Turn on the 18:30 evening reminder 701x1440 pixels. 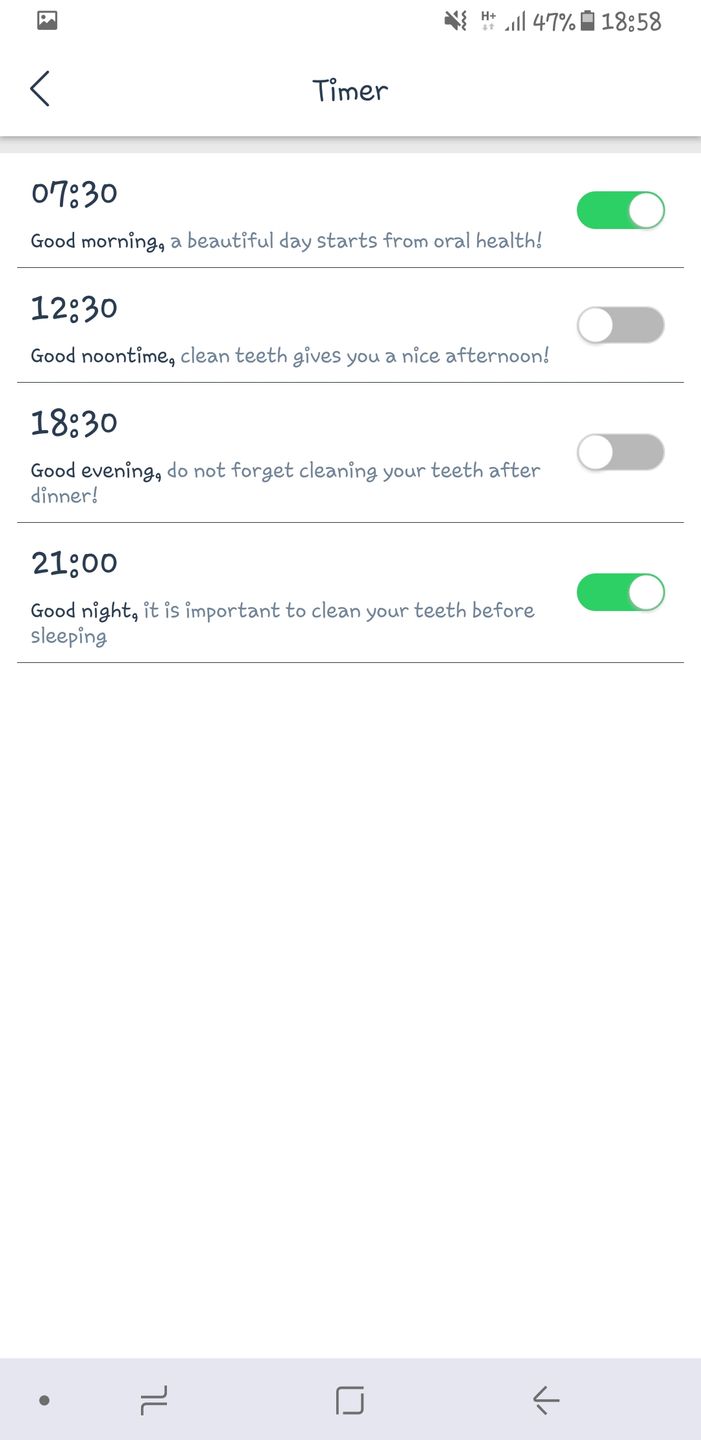point(620,452)
